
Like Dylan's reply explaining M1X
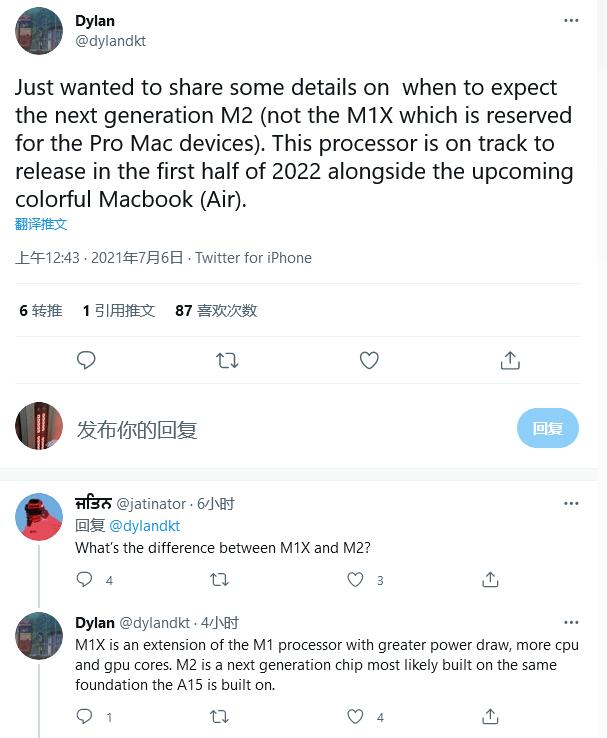[355, 716]
